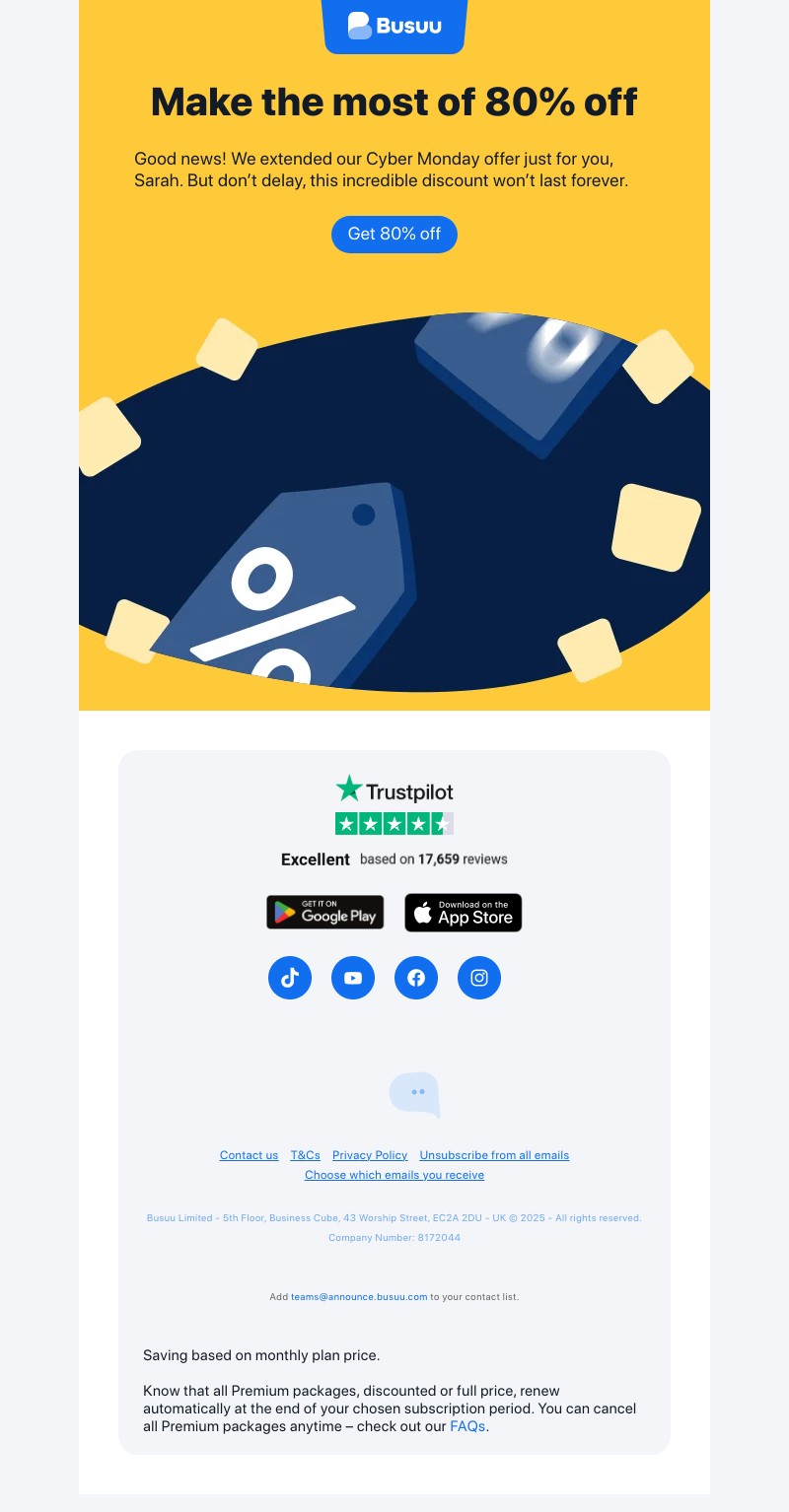Open Busuu's Instagram profile
Screen dimensions: 789x1512
pyautogui.click(x=479, y=978)
